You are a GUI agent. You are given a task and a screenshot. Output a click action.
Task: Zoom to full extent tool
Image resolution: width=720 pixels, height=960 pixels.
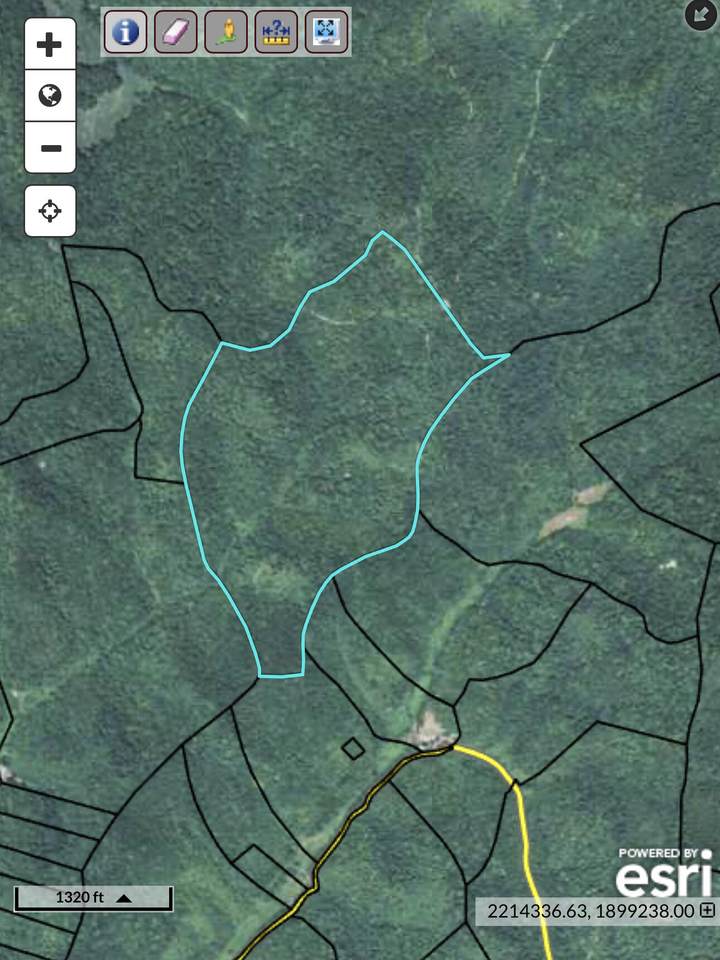point(326,32)
